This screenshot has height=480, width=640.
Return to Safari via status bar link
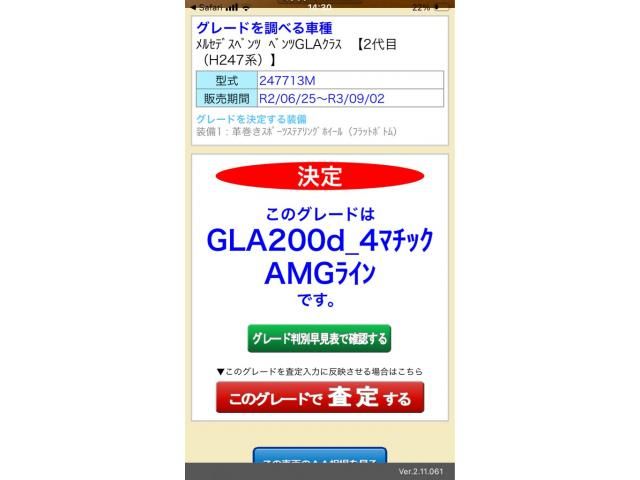click(x=208, y=6)
